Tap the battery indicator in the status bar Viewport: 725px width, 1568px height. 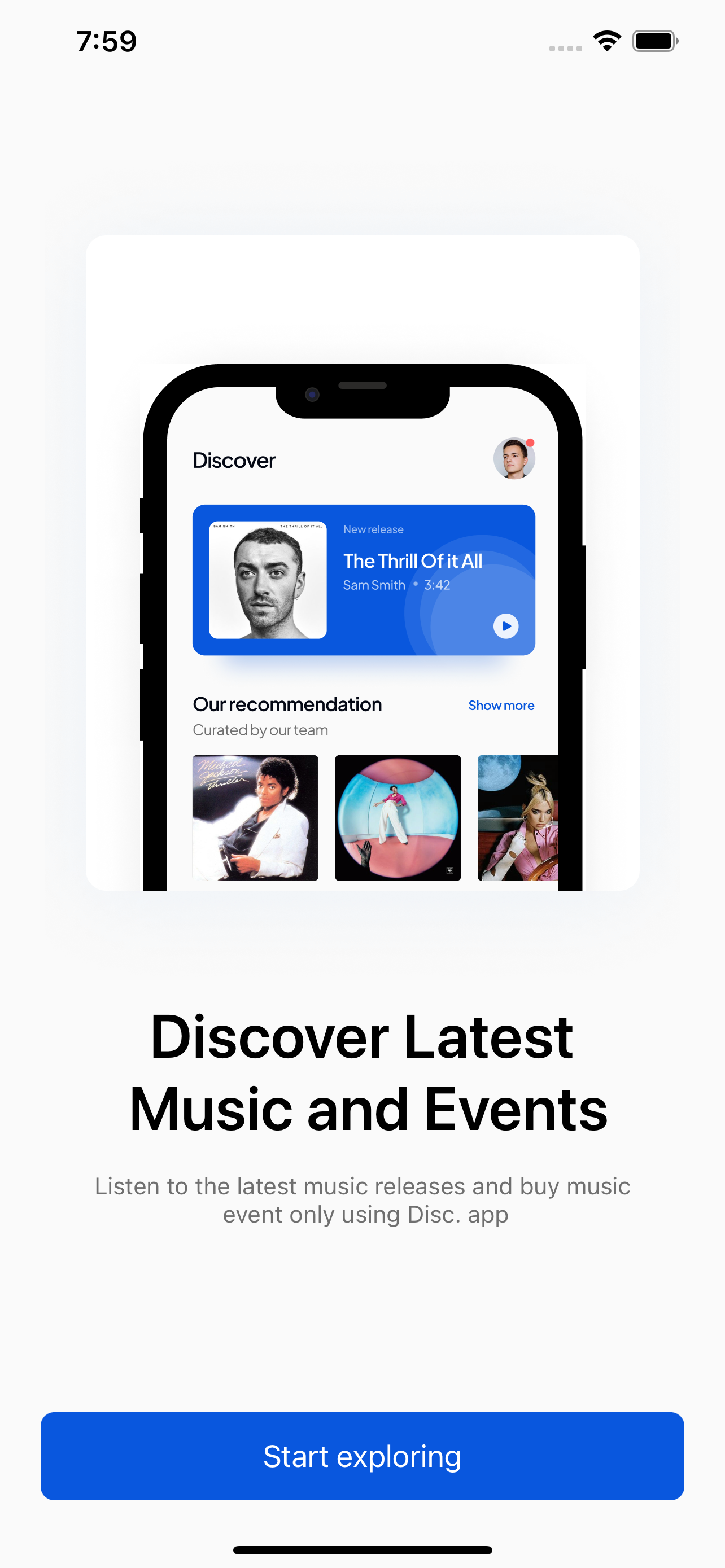tap(654, 40)
